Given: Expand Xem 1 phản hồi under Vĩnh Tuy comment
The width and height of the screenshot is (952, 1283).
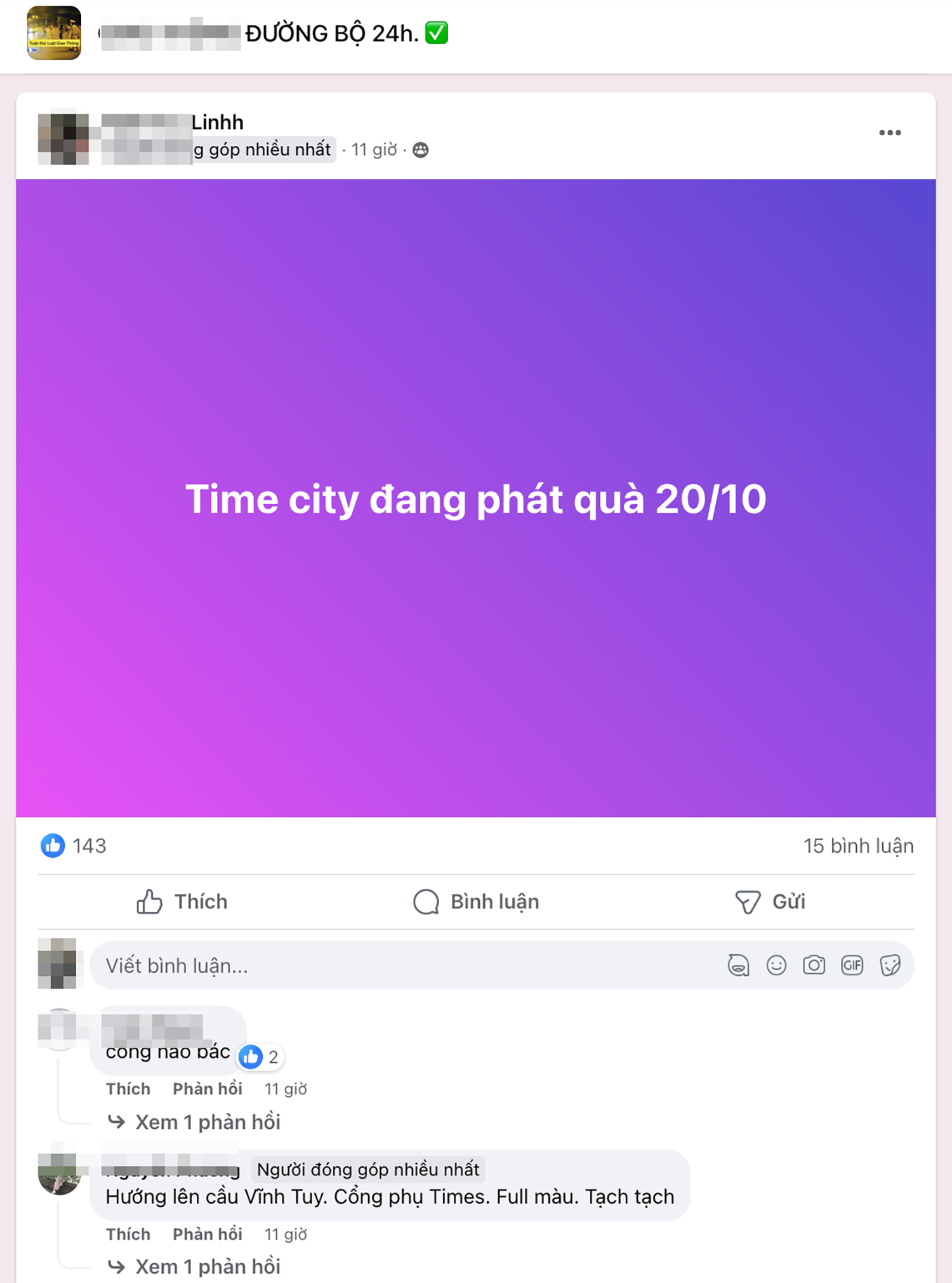Looking at the screenshot, I should click(x=207, y=1267).
